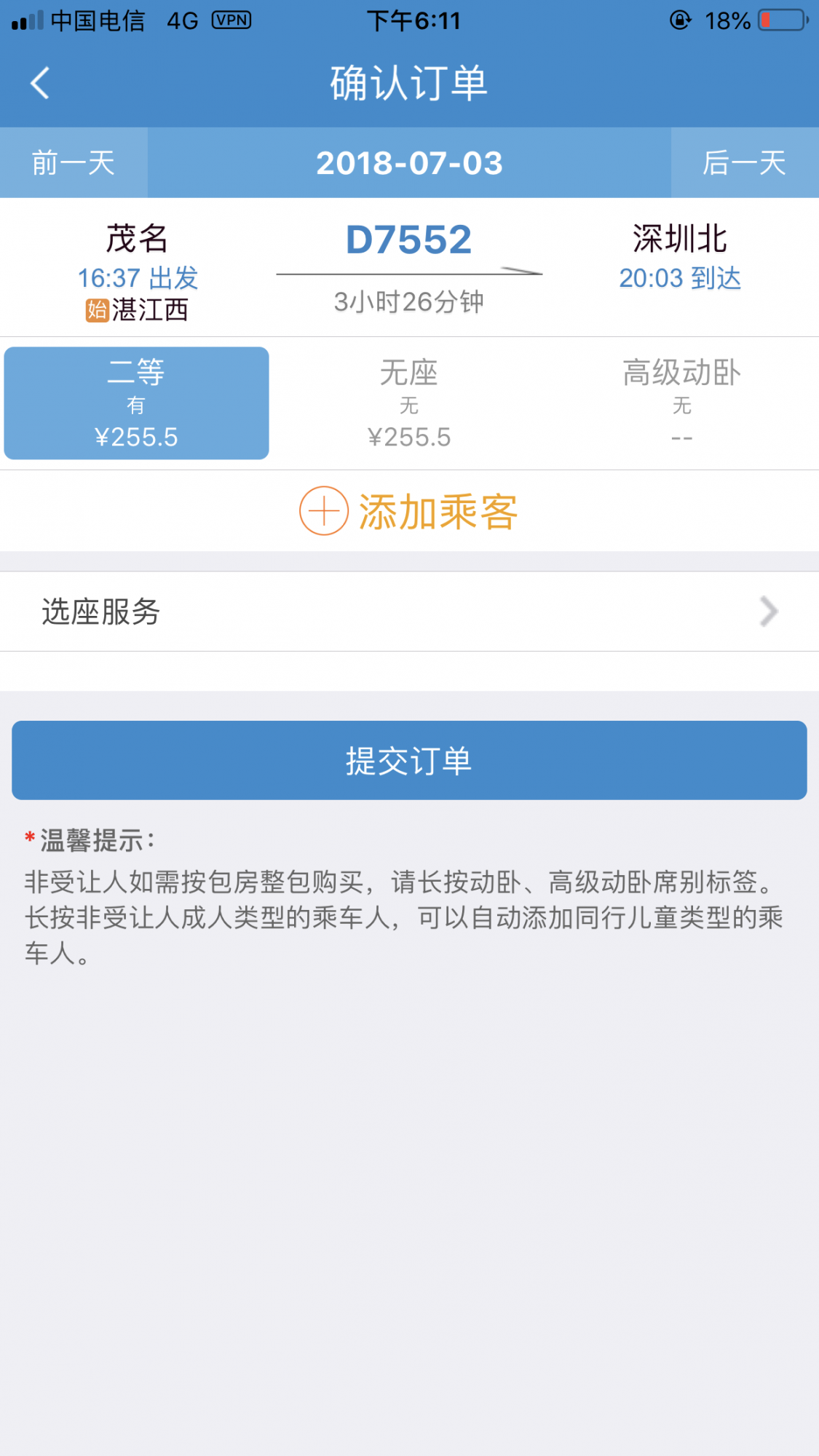Go back from the 确认订单 screen

pos(41,83)
